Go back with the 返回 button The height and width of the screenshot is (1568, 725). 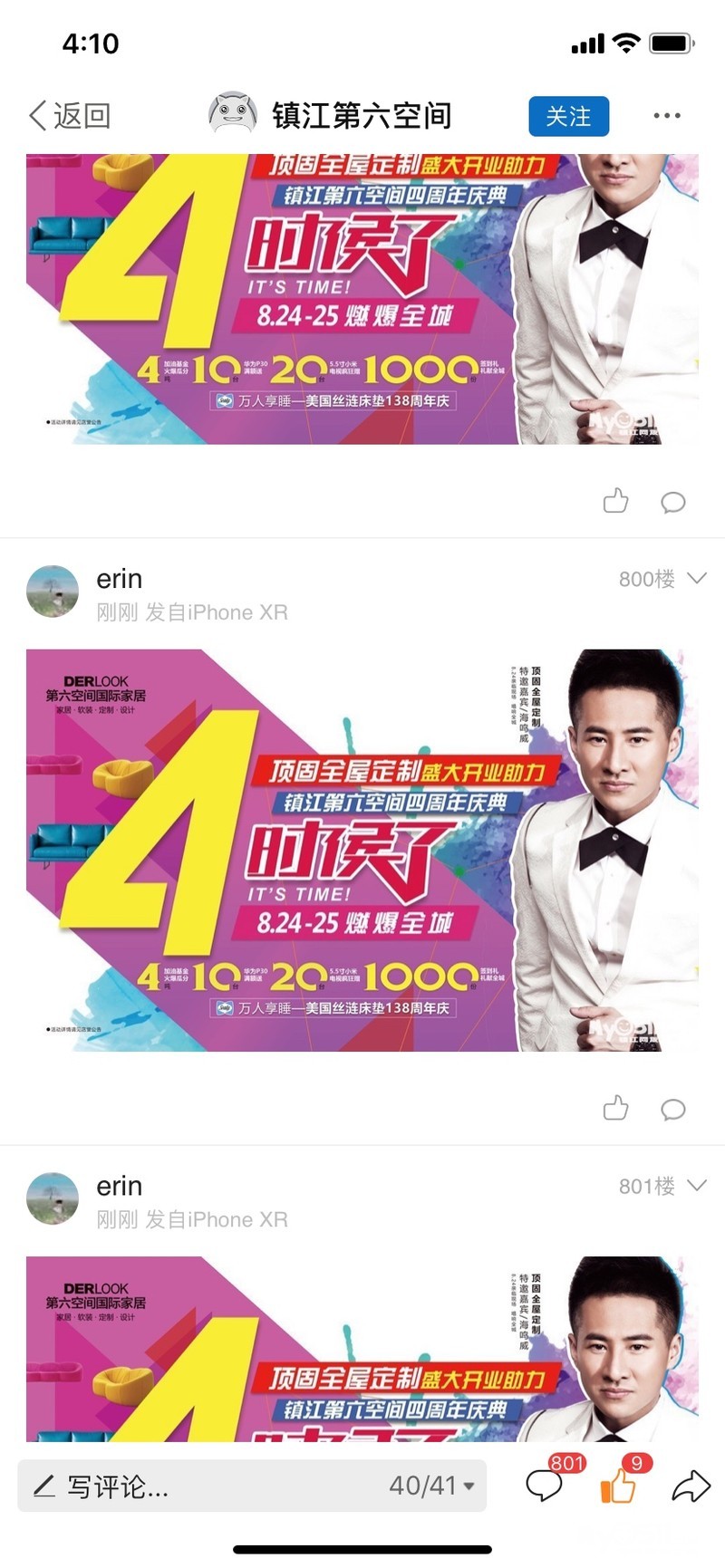(x=70, y=116)
